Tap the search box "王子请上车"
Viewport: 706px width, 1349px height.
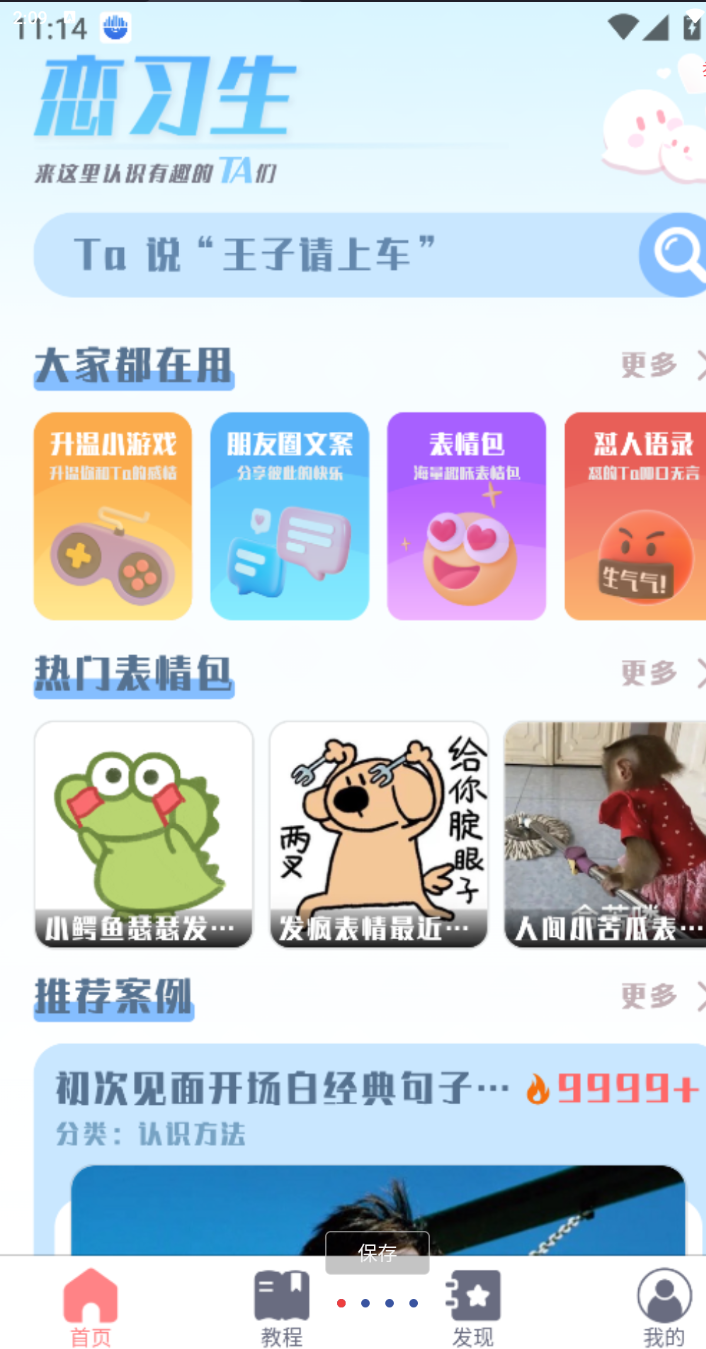330,255
